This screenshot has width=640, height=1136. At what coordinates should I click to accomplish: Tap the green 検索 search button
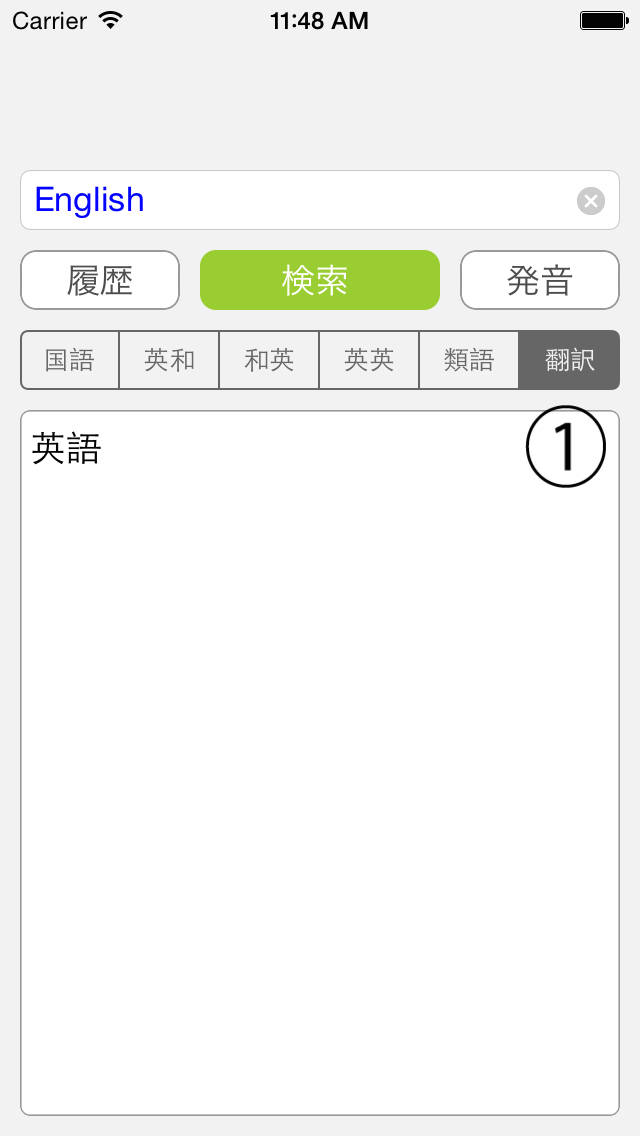coord(320,280)
